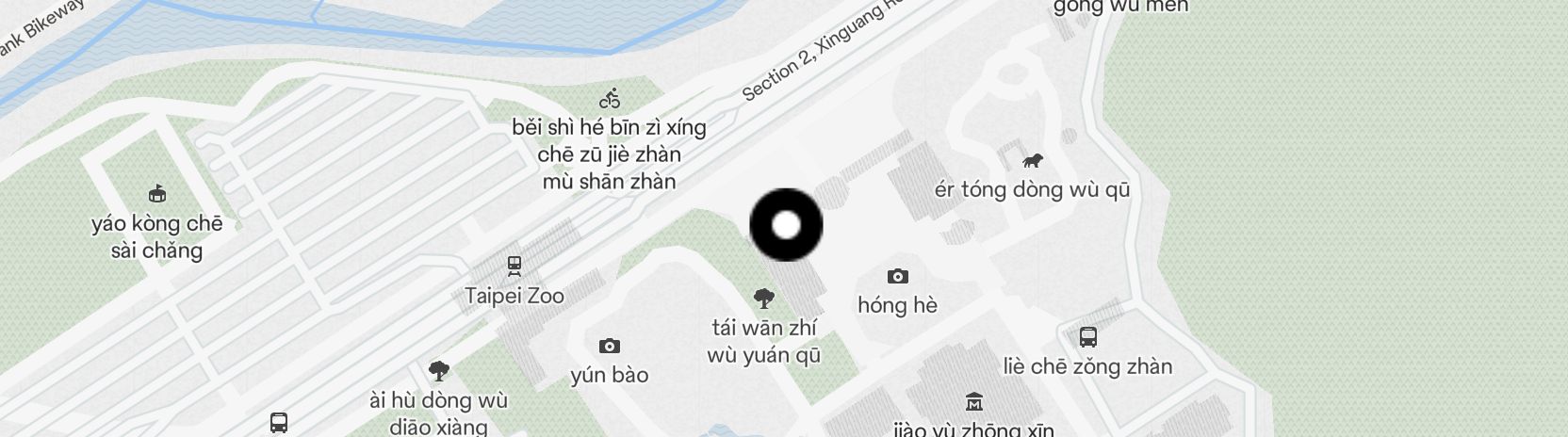Select the black location pin marker
This screenshot has width=1568, height=437.
pyautogui.click(x=786, y=225)
